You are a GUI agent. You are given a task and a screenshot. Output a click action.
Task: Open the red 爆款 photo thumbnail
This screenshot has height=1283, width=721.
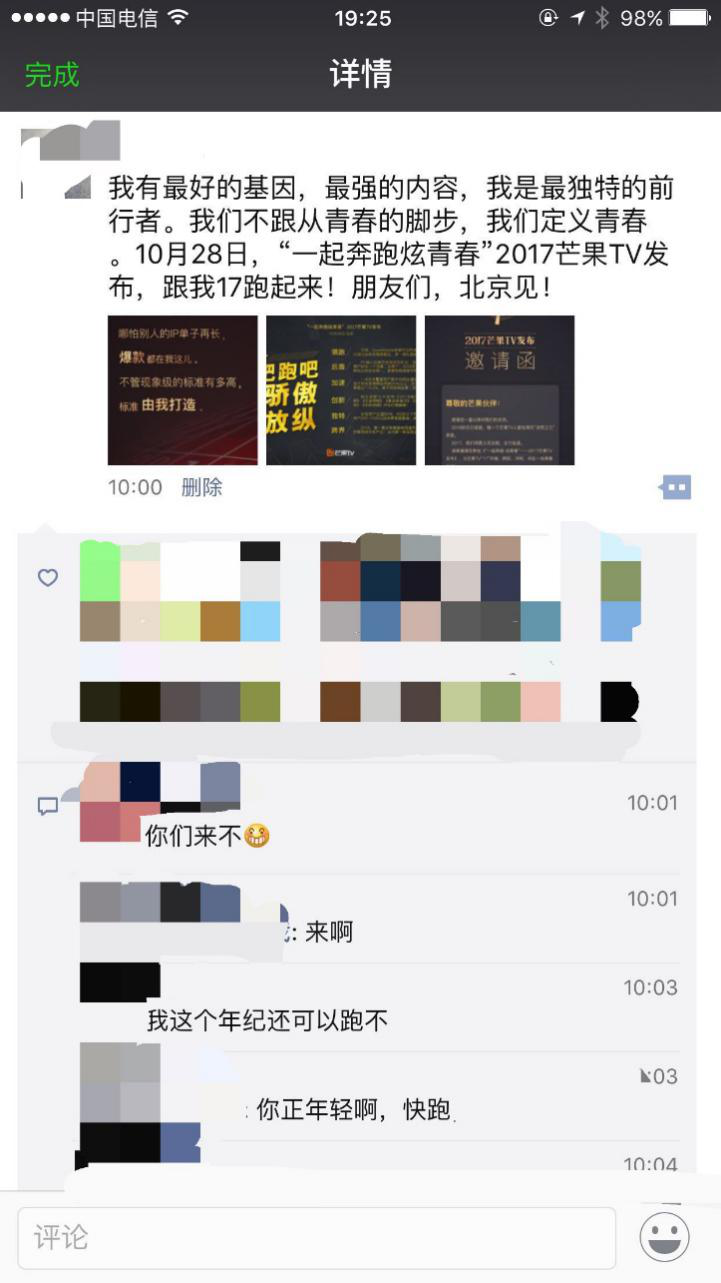182,391
